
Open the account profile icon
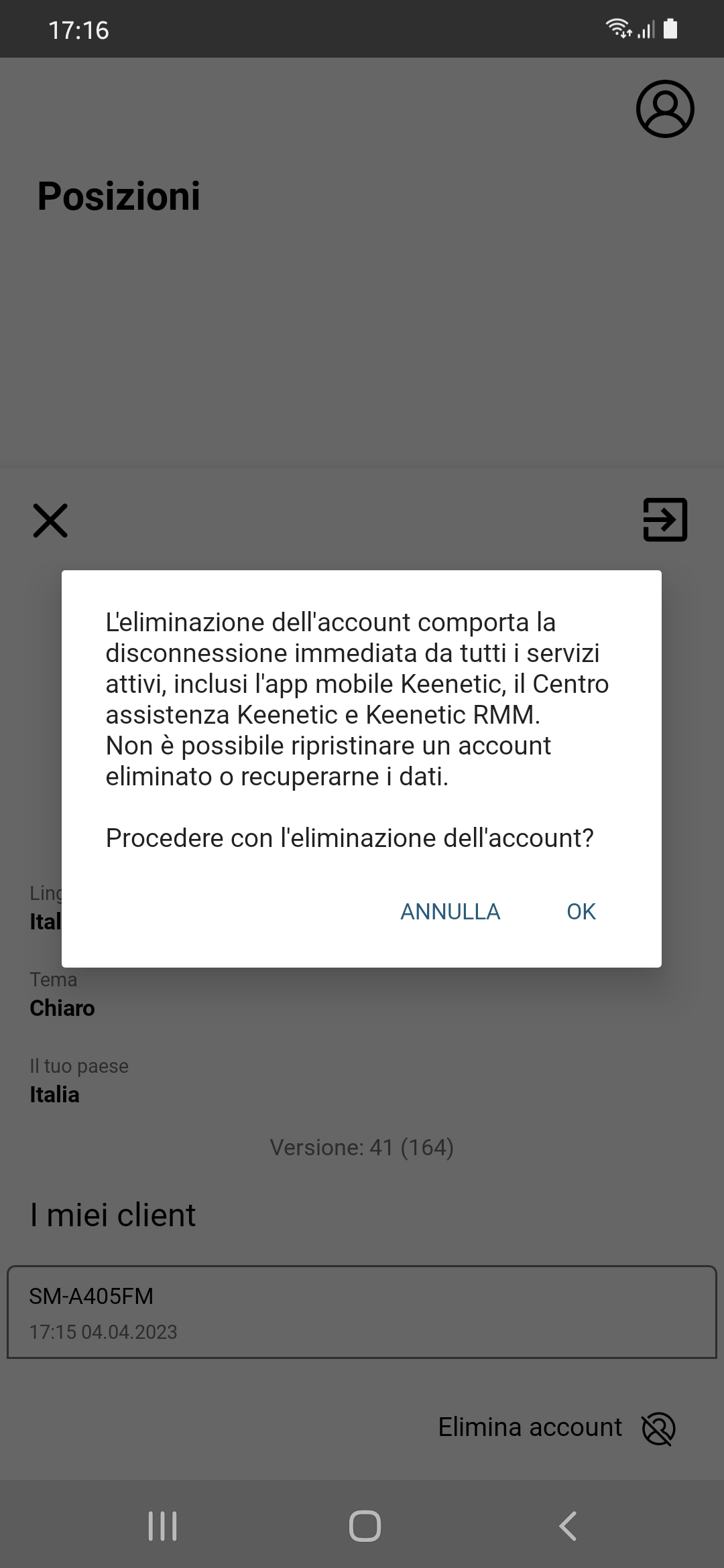point(664,109)
